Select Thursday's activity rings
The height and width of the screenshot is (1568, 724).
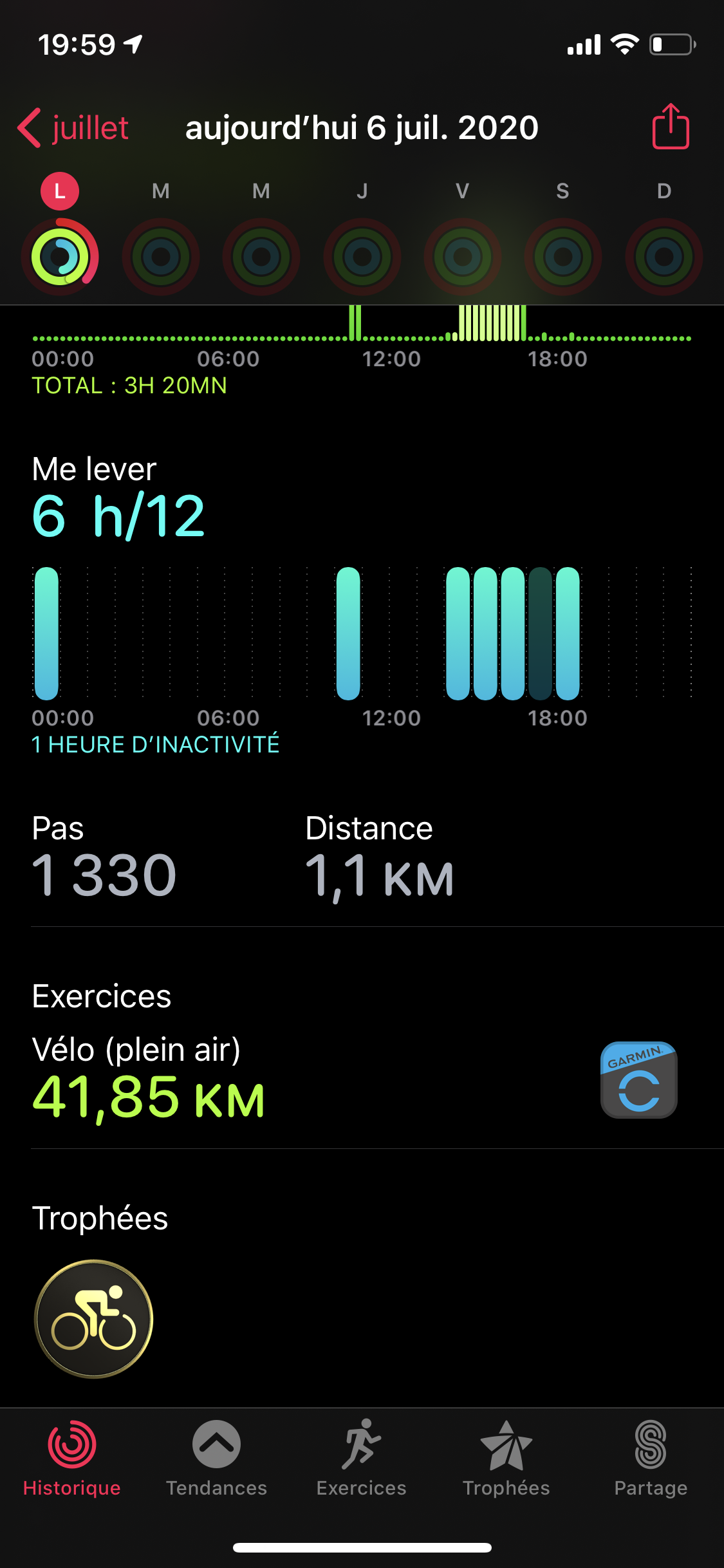tap(362, 256)
